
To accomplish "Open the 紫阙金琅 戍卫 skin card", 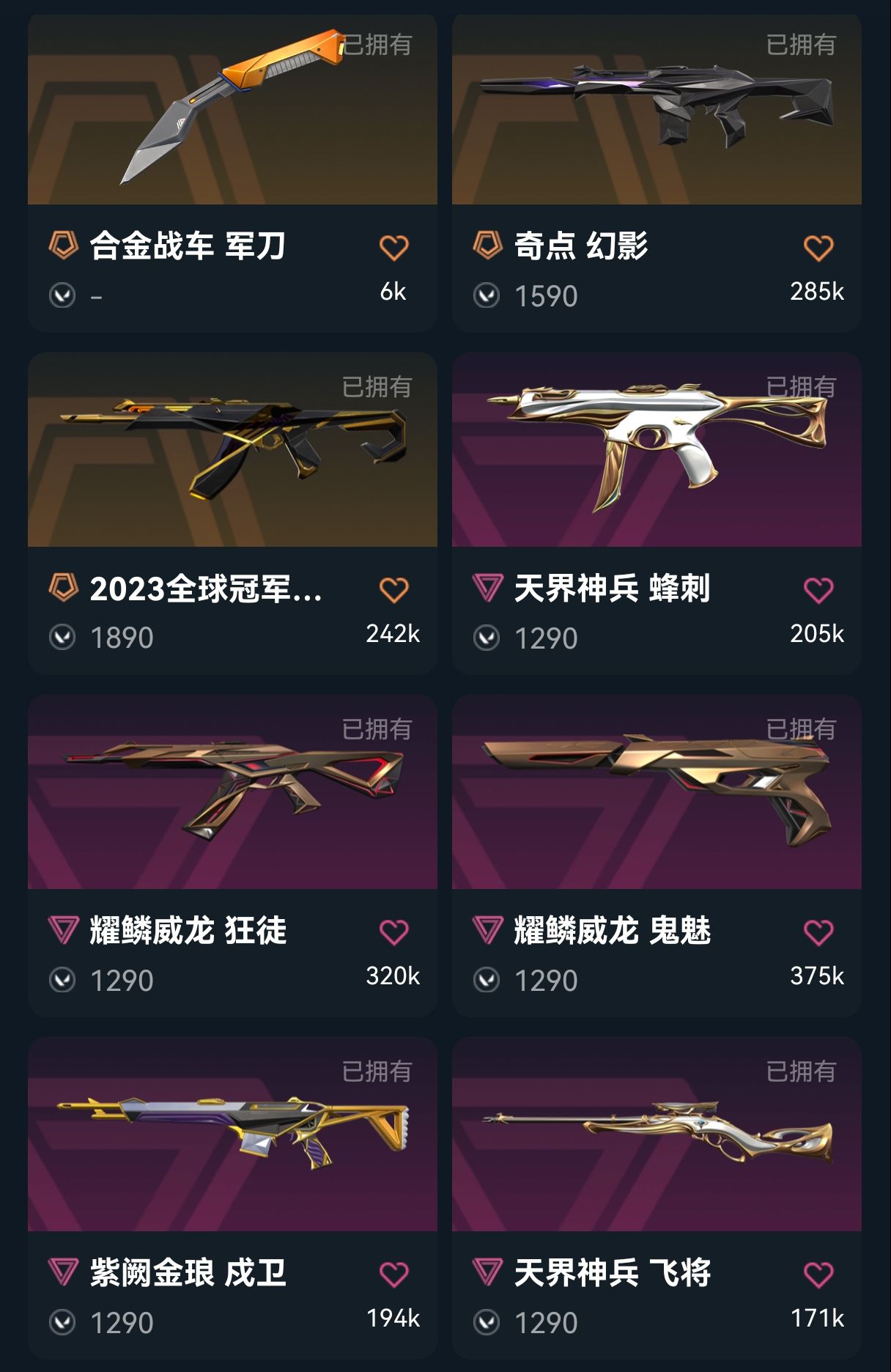I will click(x=232, y=1134).
